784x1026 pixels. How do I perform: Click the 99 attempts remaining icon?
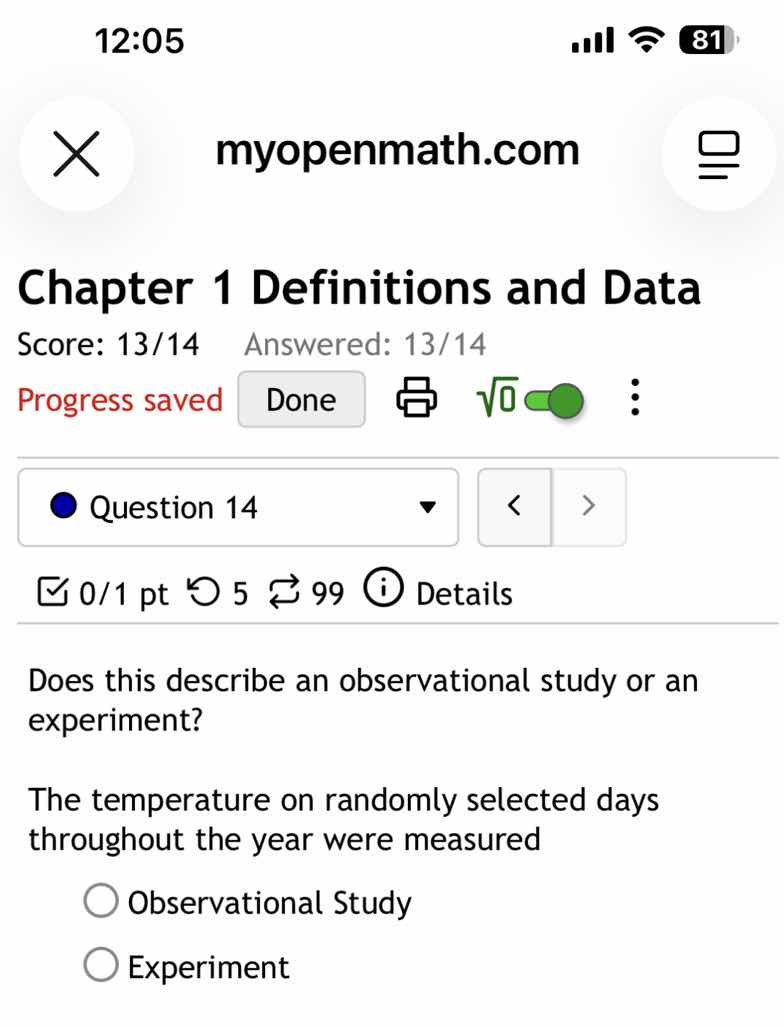[287, 591]
